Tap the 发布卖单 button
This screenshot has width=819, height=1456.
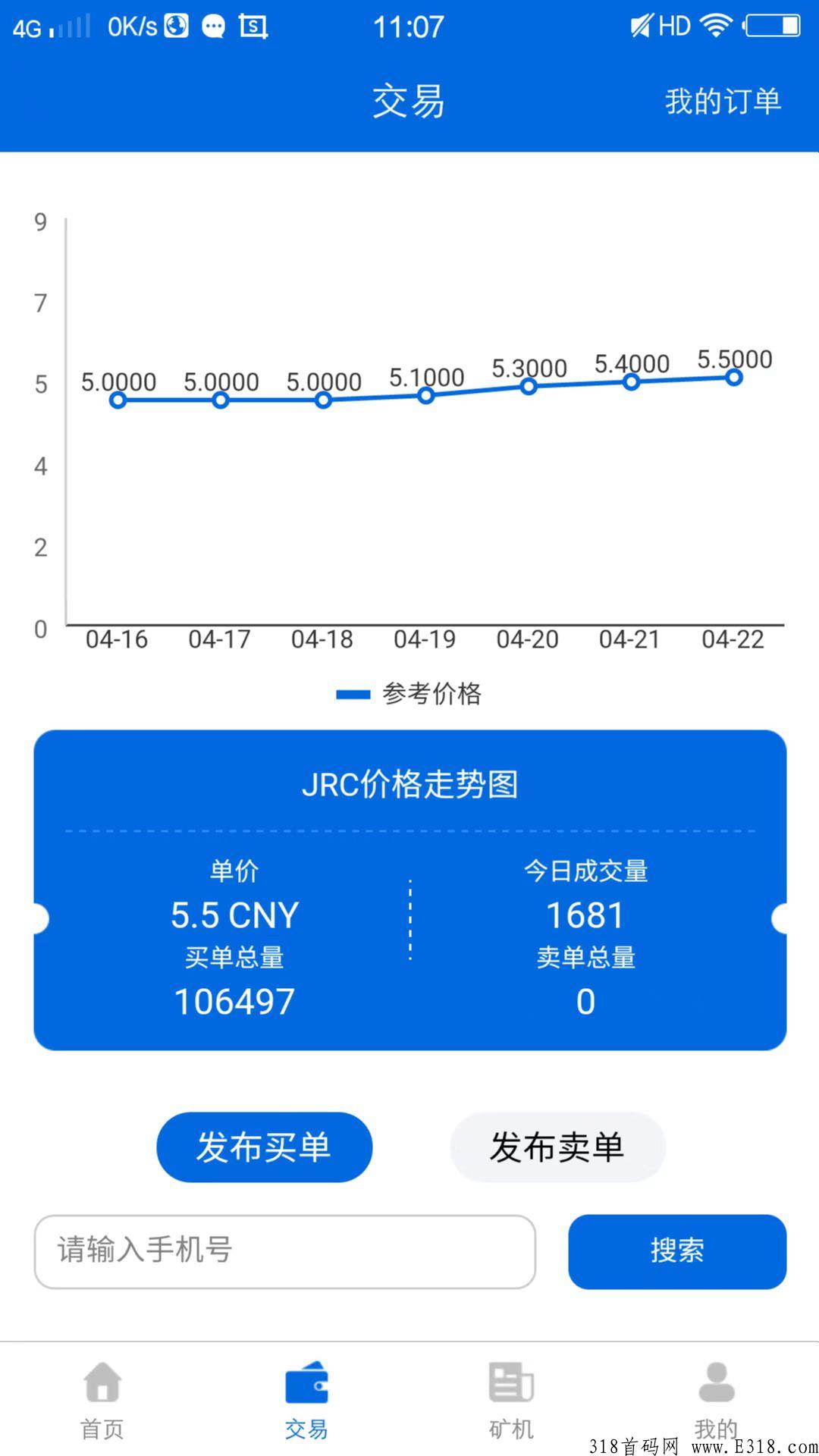pos(557,1147)
